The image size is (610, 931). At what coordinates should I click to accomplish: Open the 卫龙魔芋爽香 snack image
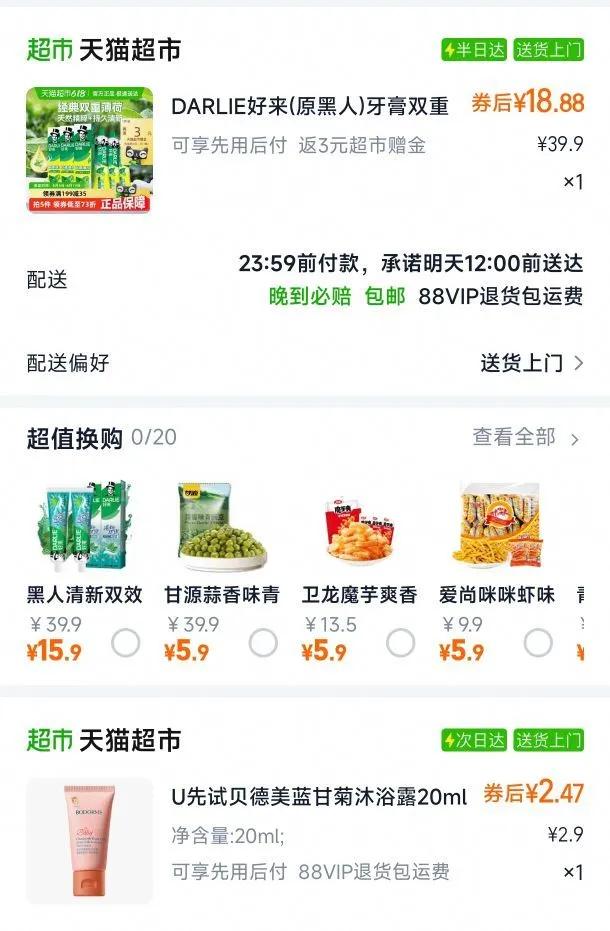point(359,525)
